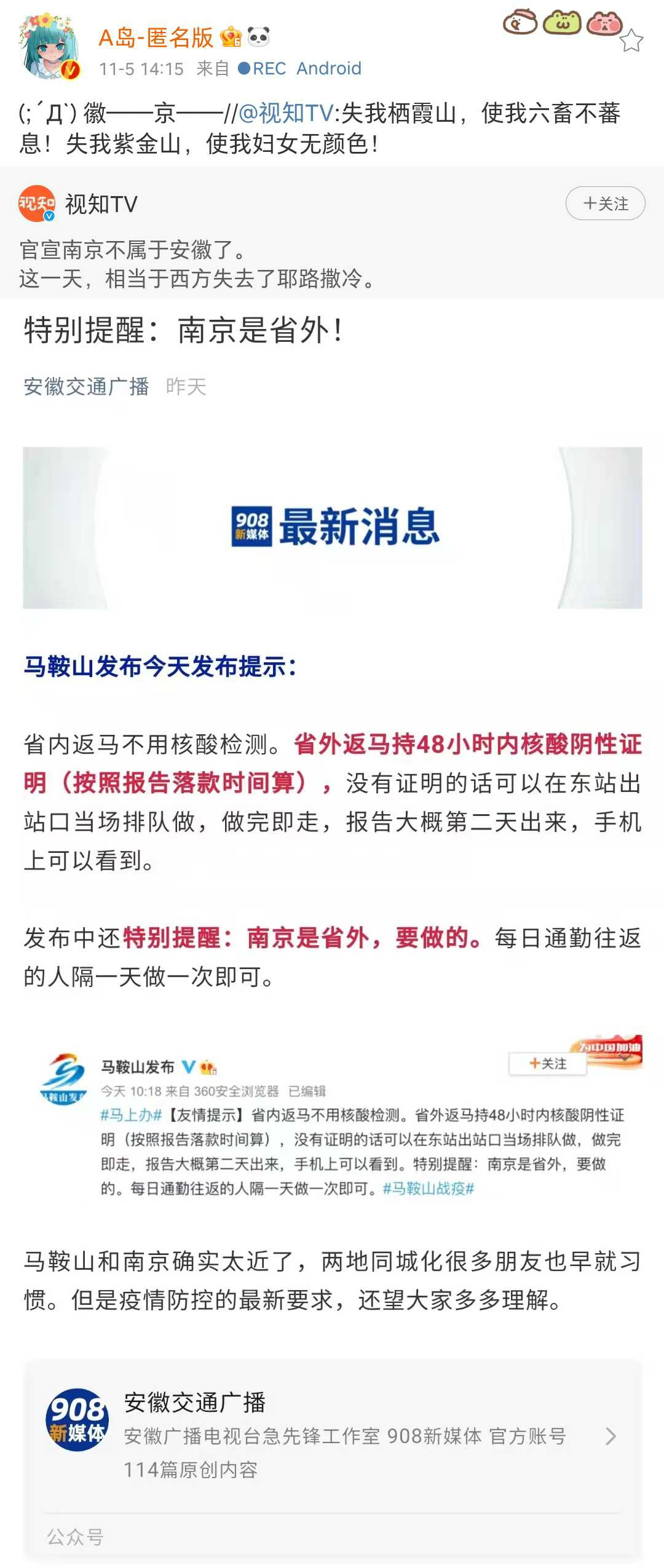
Task: View the reposted 视知TV post text
Action: click(197, 264)
